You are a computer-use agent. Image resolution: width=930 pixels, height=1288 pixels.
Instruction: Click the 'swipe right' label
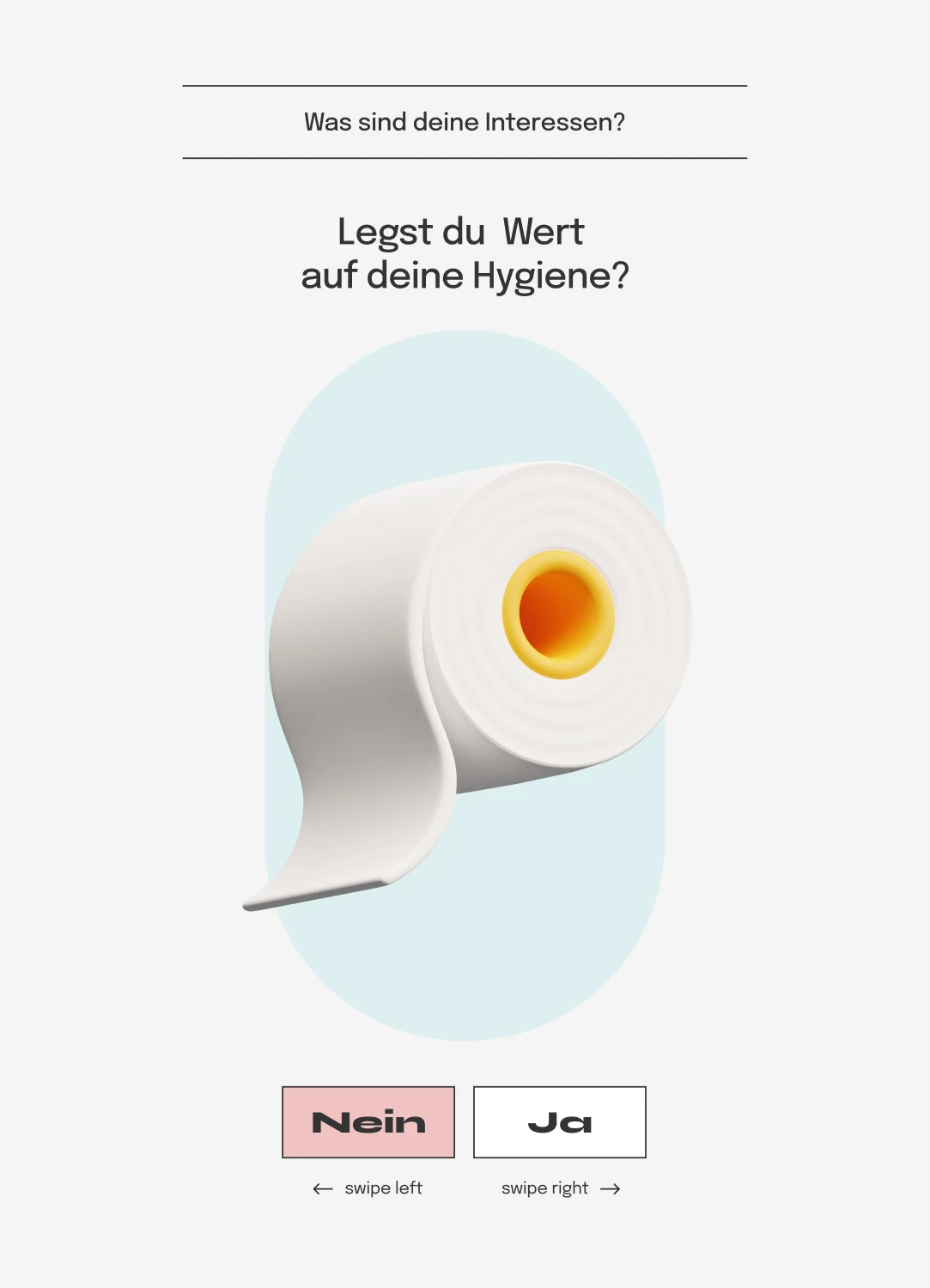(544, 1188)
